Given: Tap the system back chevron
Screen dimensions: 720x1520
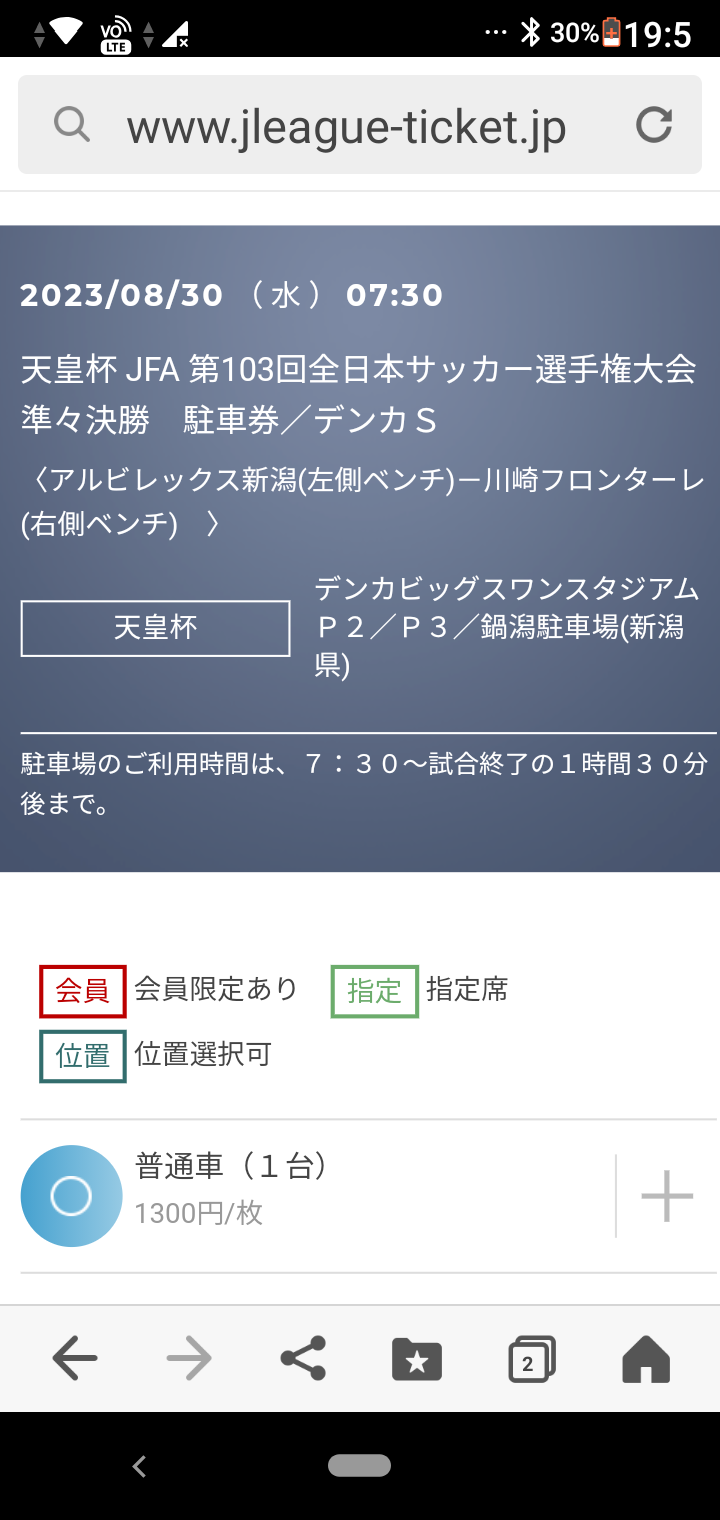Looking at the screenshot, I should pos(139,1466).
